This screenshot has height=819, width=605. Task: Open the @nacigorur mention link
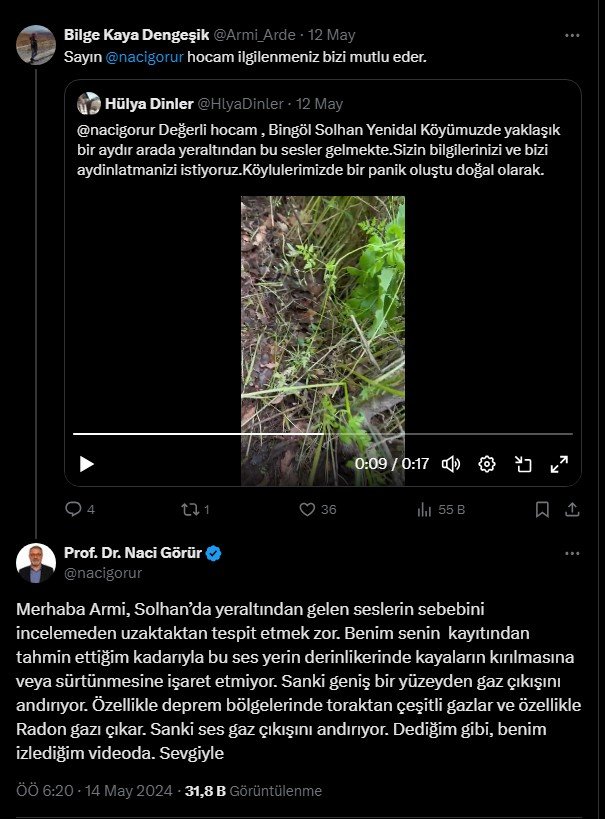click(x=140, y=57)
